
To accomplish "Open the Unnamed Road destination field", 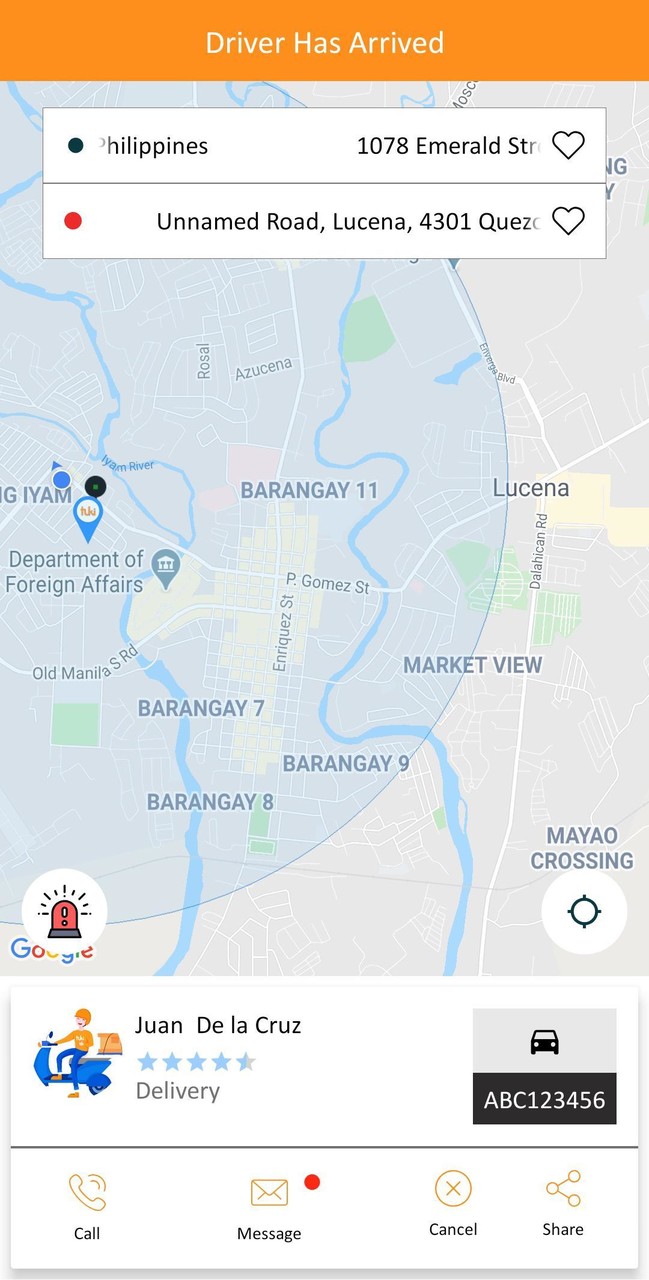I will (x=300, y=221).
